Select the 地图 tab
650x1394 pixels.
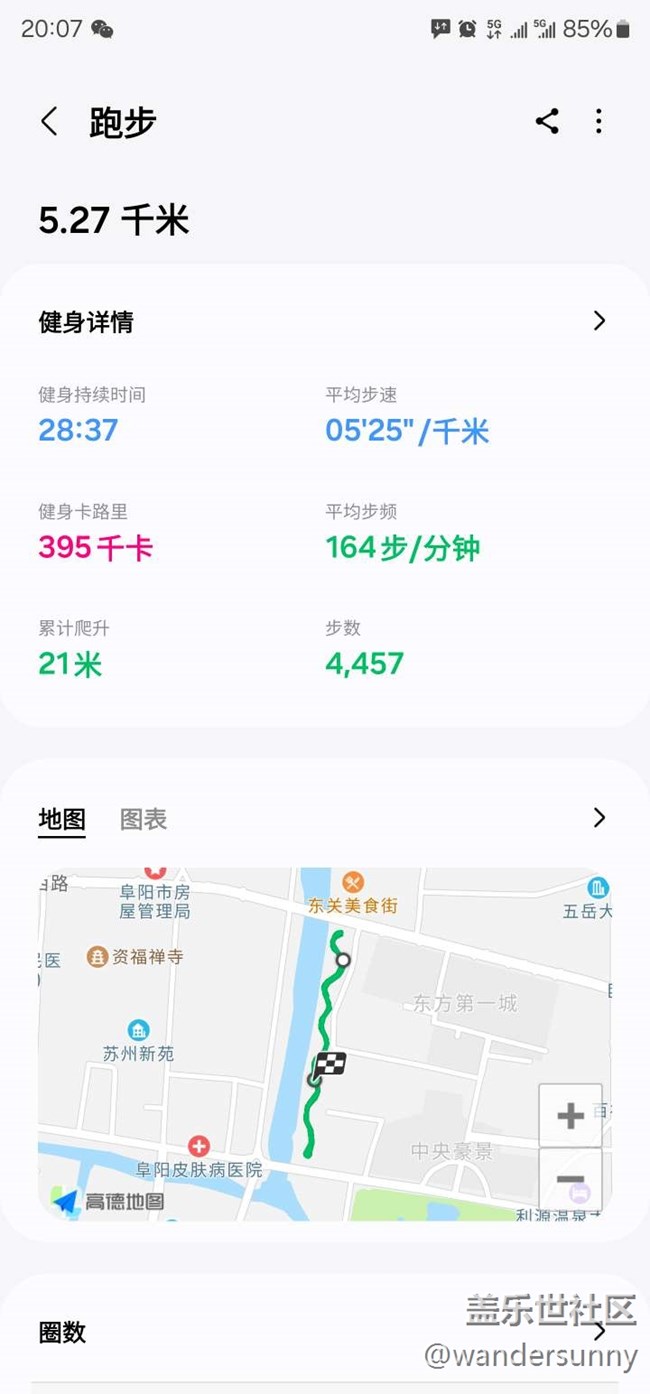(x=62, y=819)
